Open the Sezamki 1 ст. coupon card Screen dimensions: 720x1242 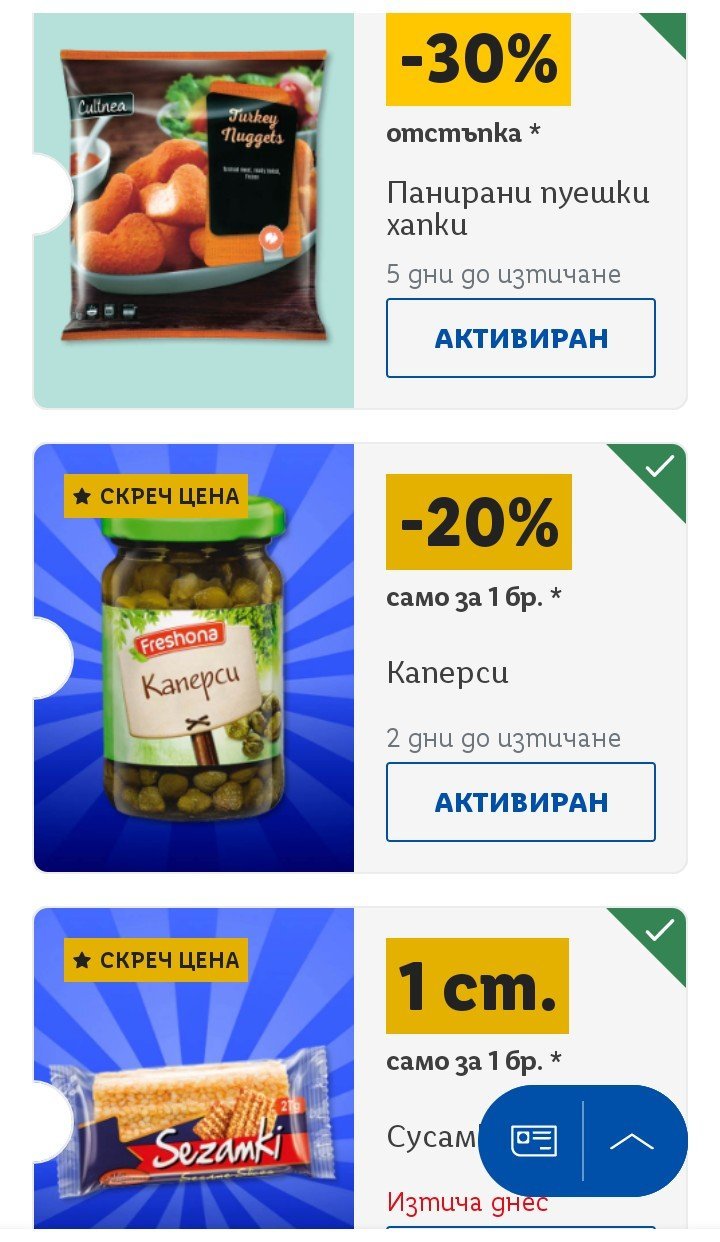(x=360, y=1068)
